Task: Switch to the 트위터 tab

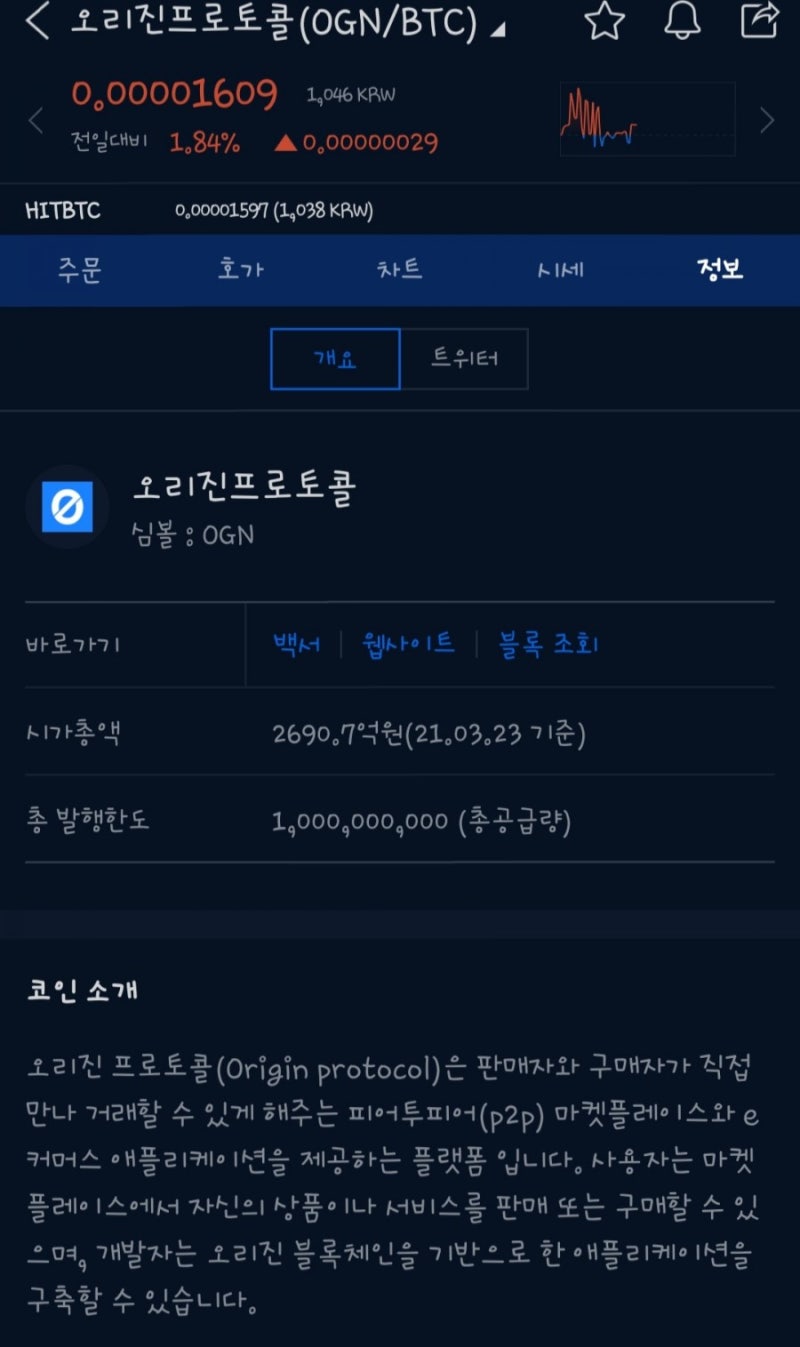Action: click(465, 358)
